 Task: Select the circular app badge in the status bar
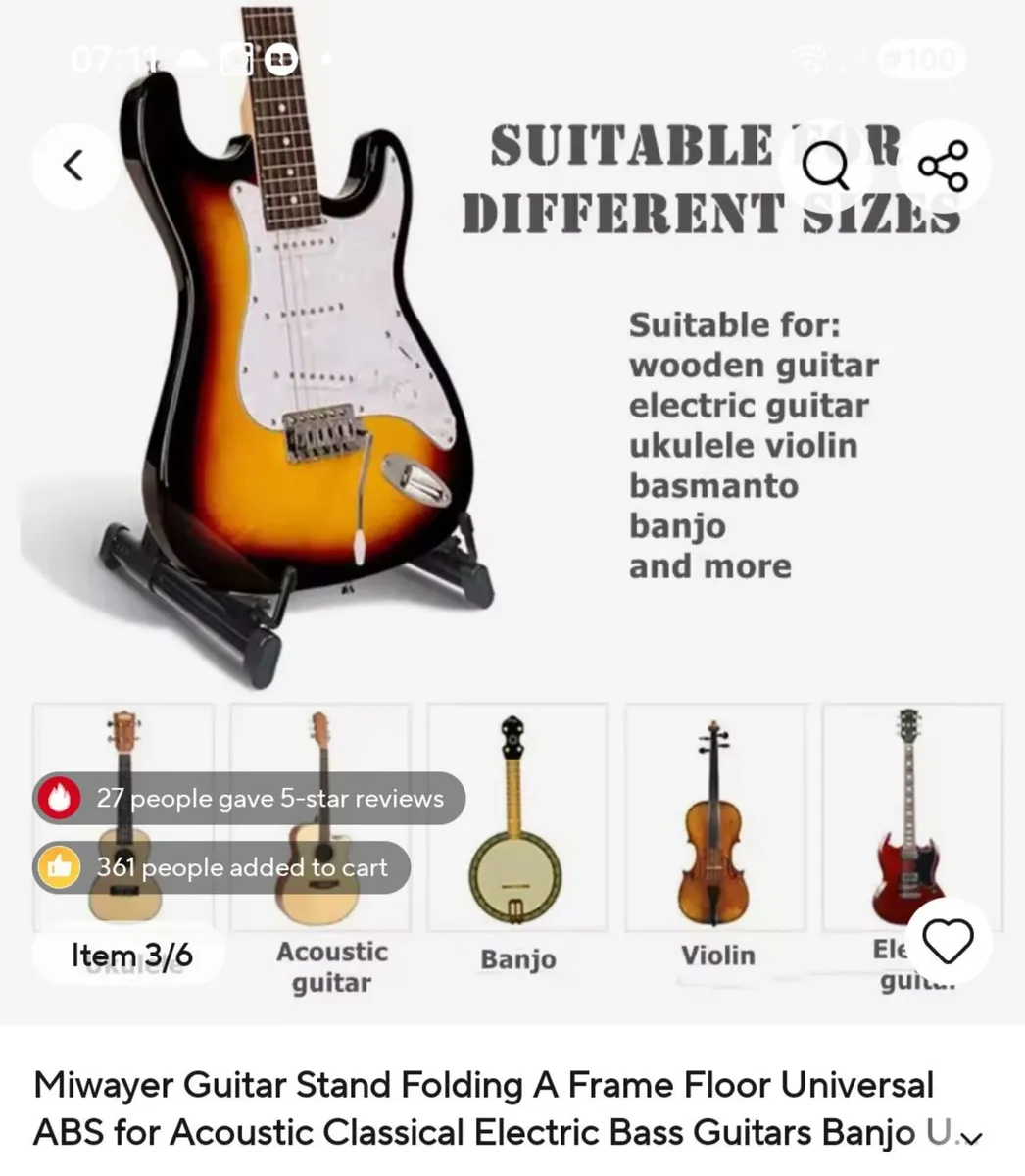point(281,58)
